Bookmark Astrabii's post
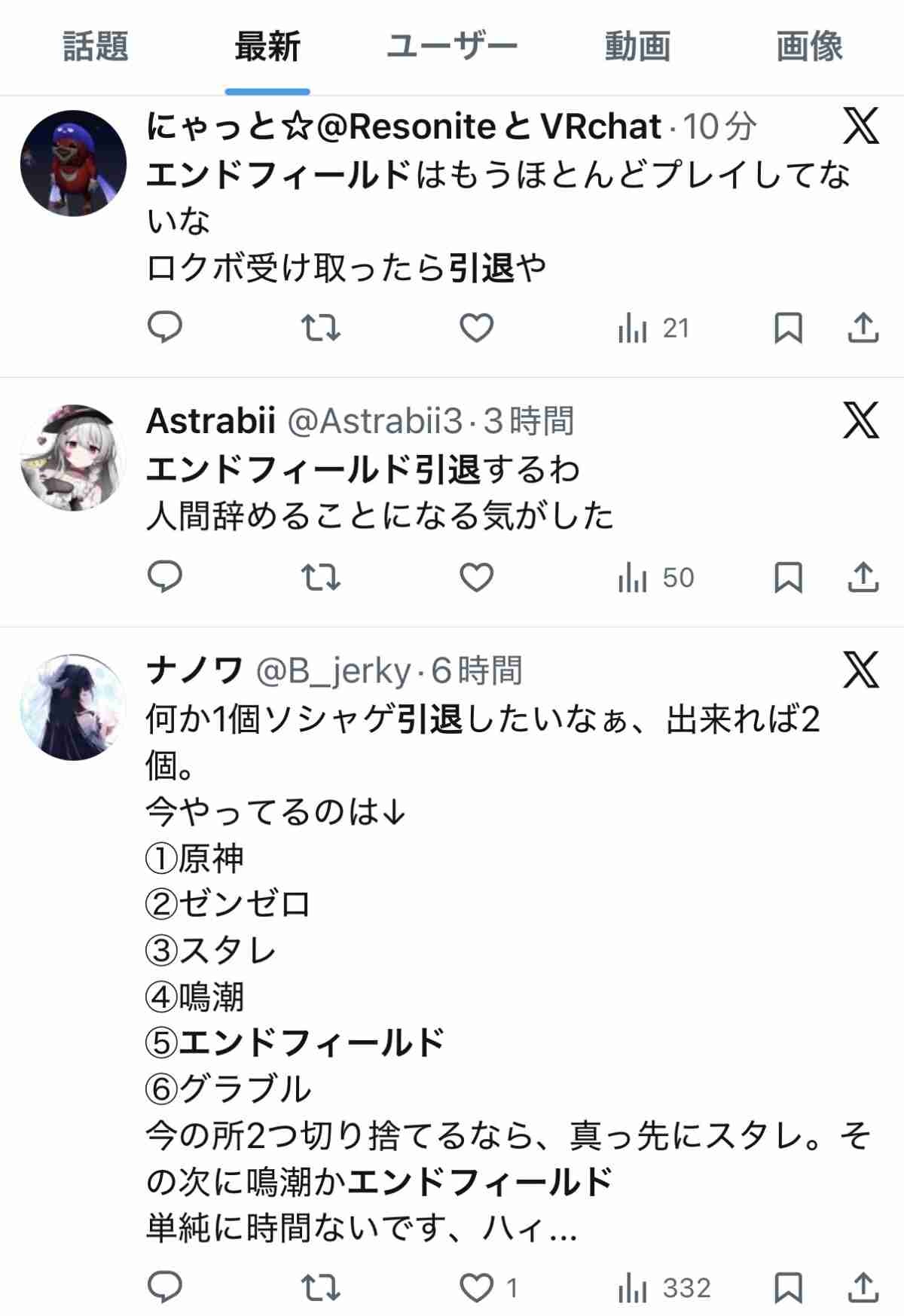This screenshot has height=1316, width=904. [788, 578]
